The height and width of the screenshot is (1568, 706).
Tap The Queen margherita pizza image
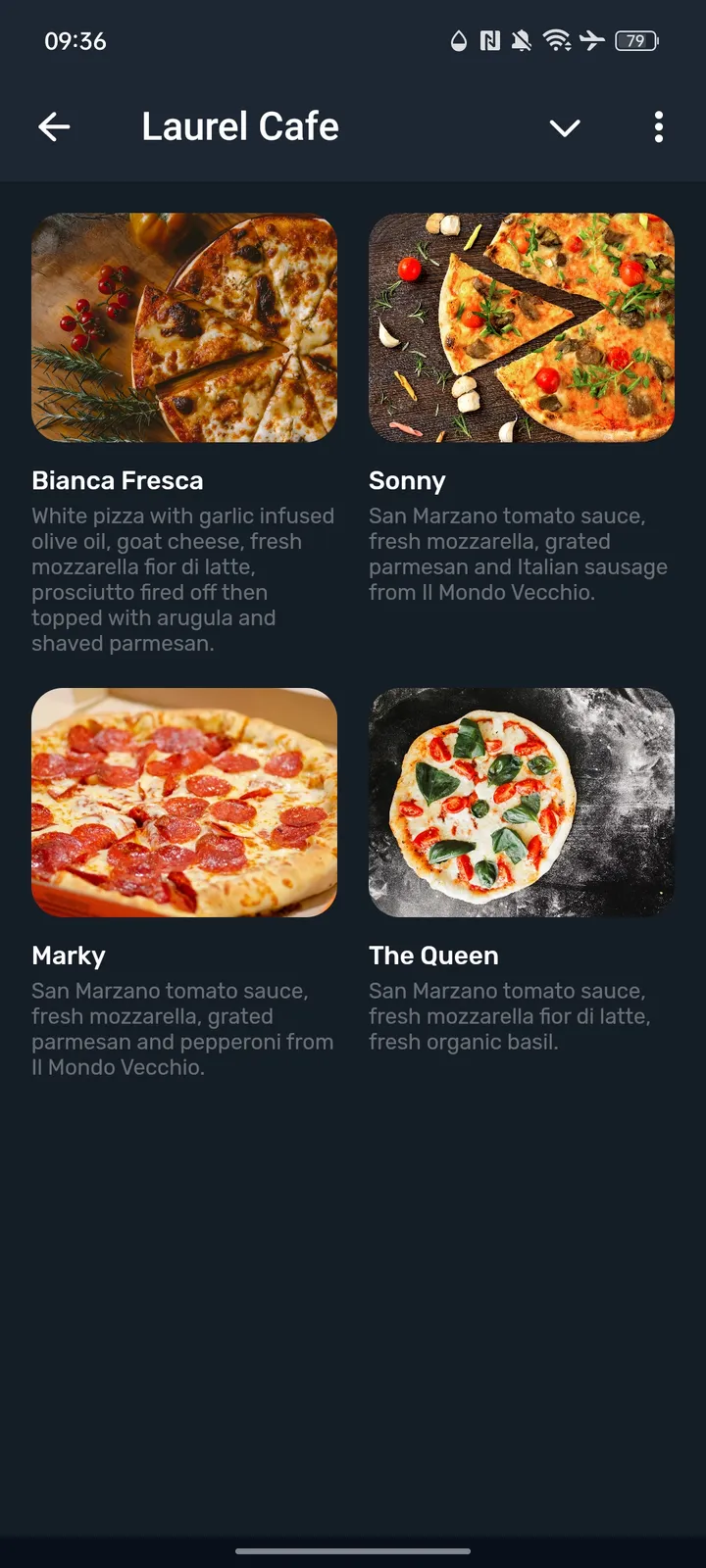521,802
